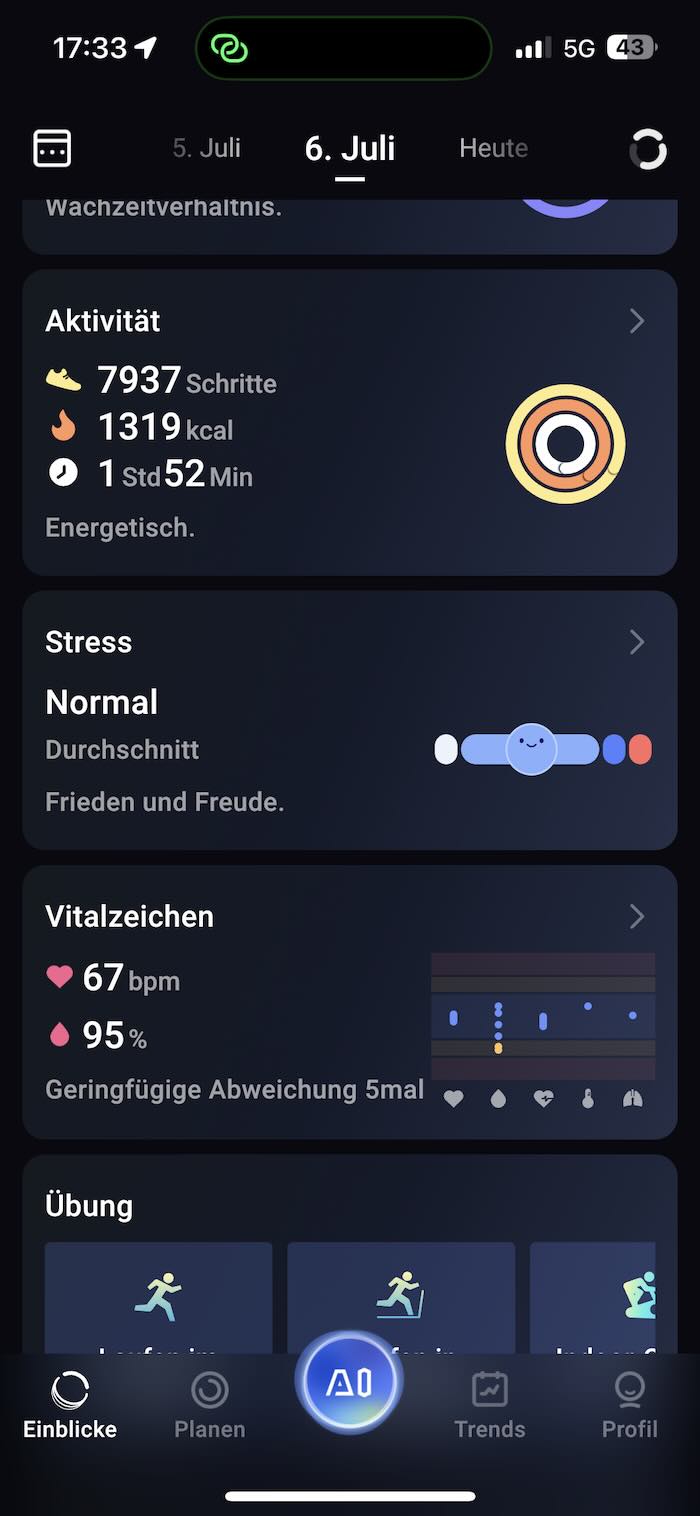Screen dimensions: 700x1516
Task: Jump to Heute
Action: point(493,148)
